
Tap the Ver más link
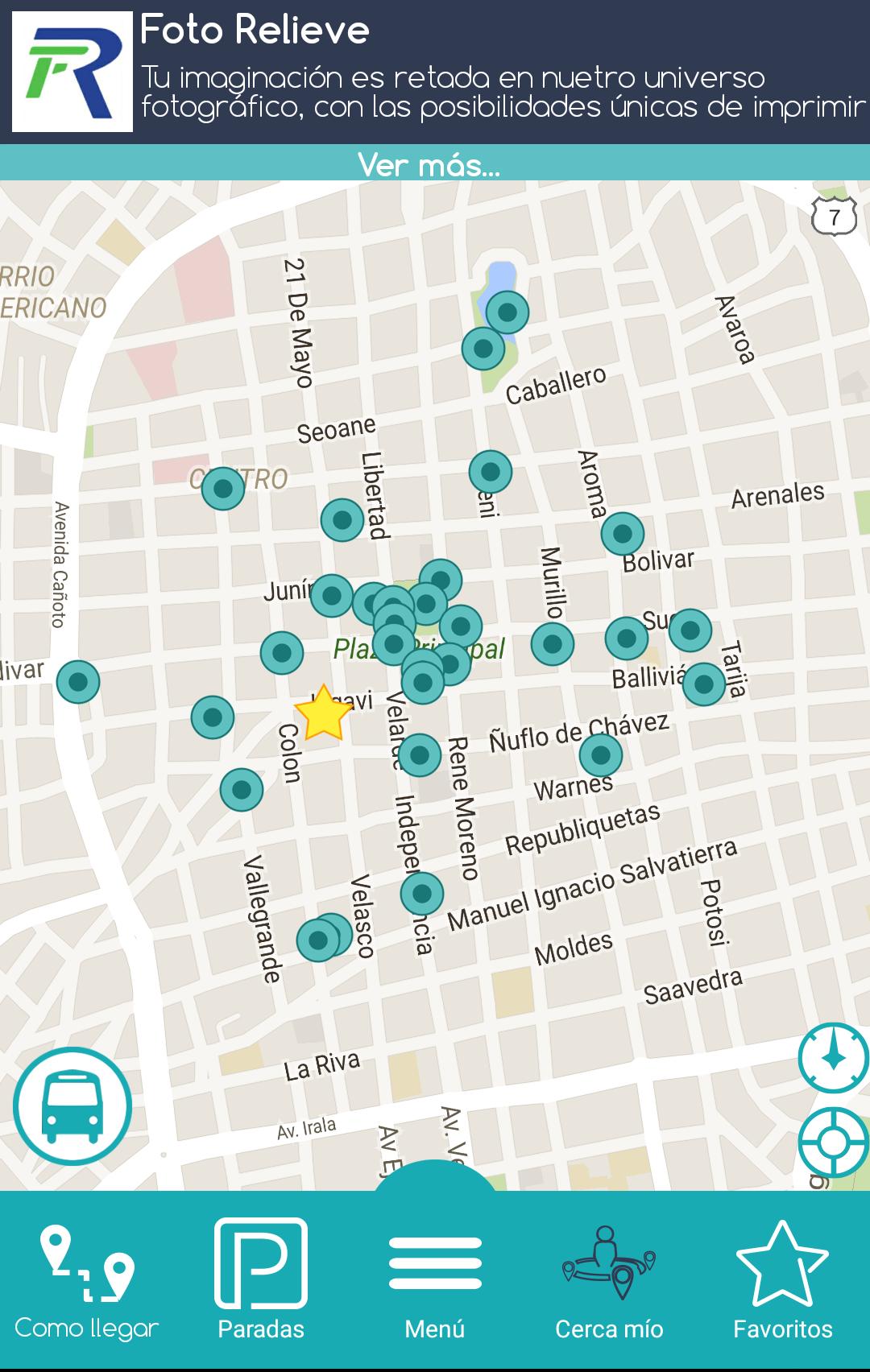coord(429,164)
